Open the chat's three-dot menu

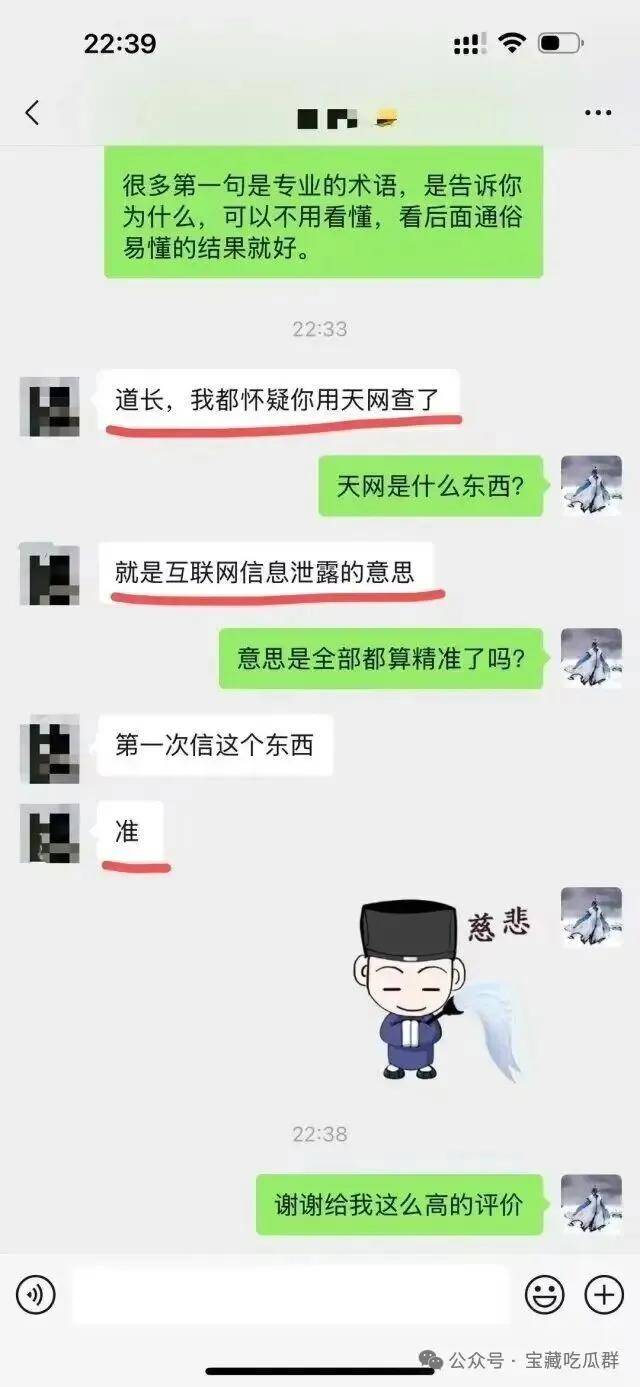[x=598, y=113]
